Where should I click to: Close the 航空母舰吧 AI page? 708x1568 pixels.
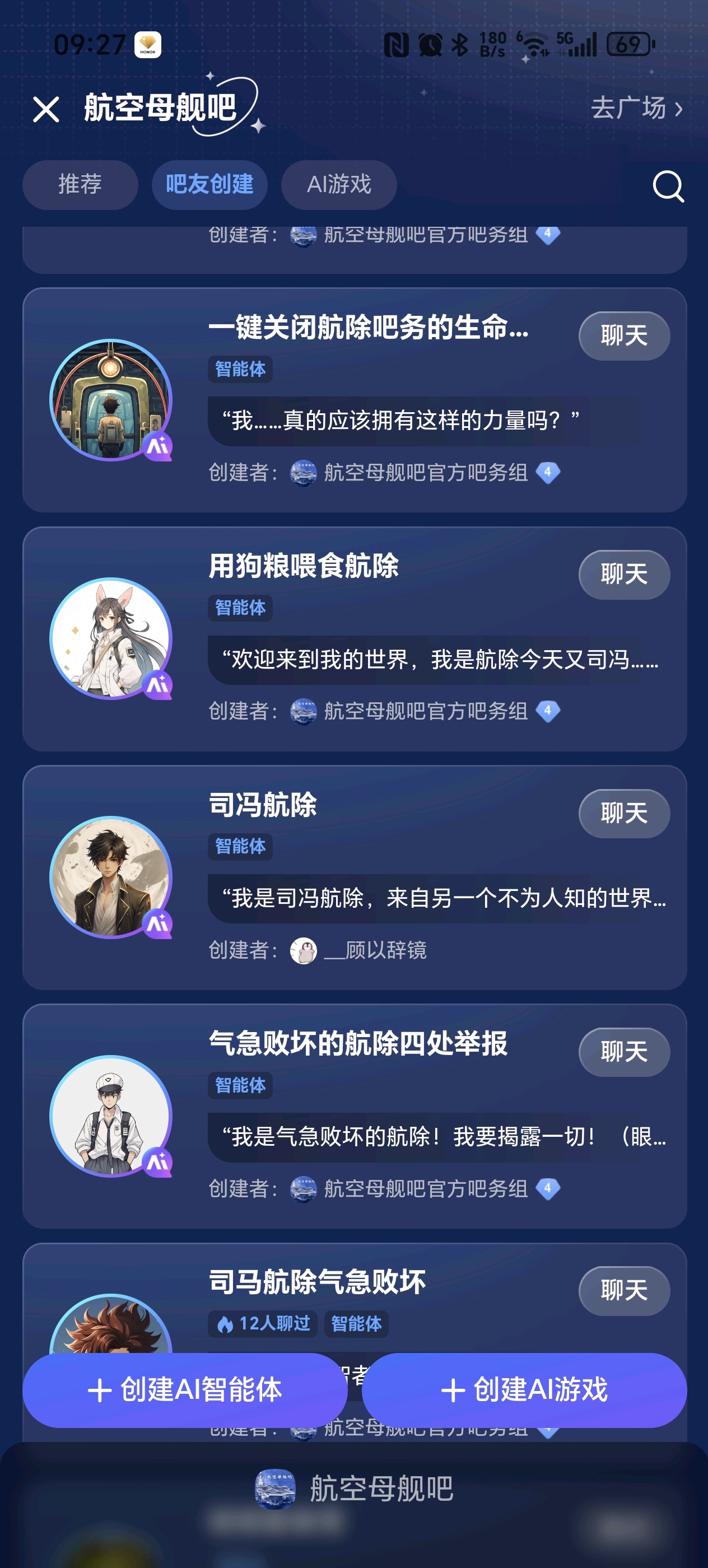point(46,110)
